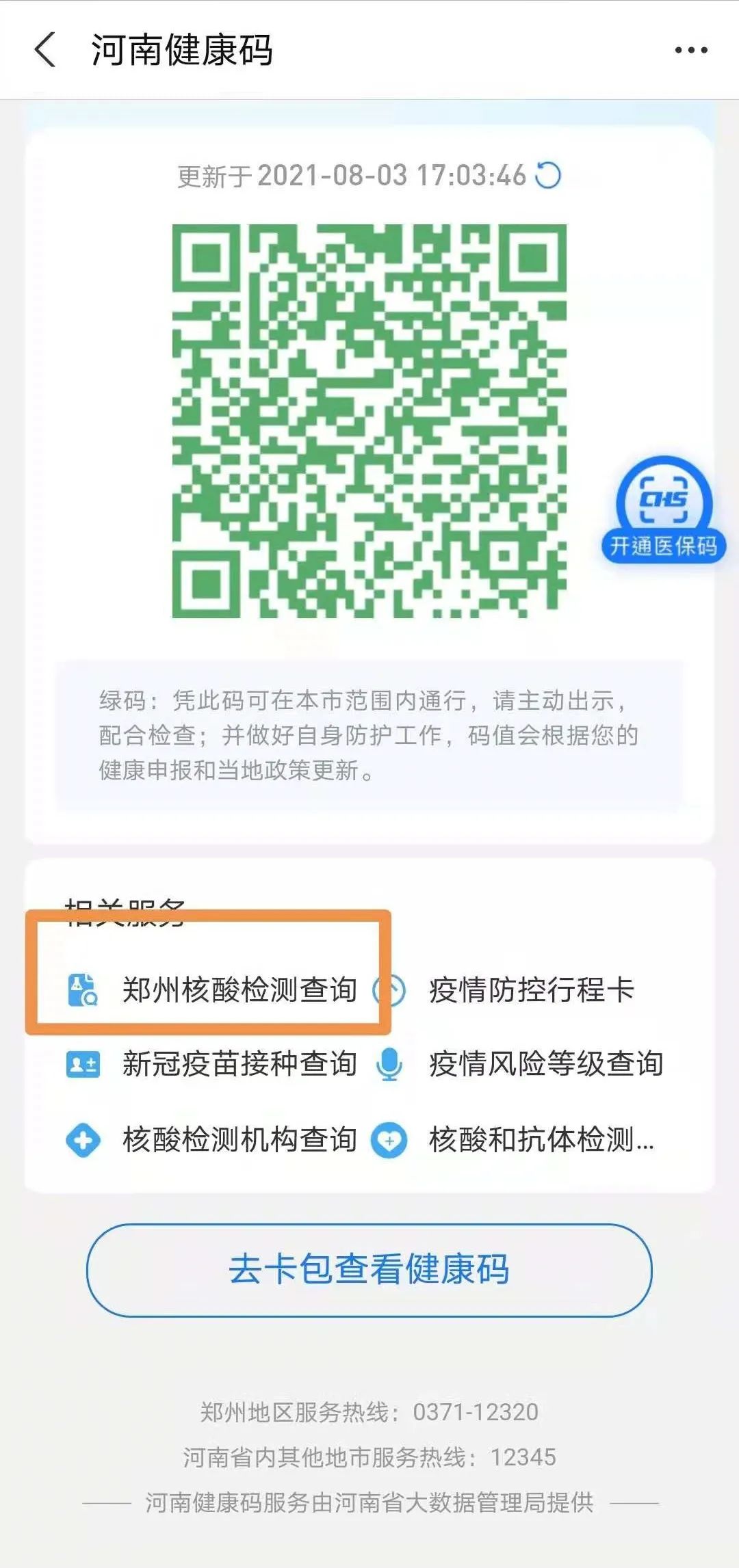Open 核酸和抗体检测 service

coord(513,1140)
